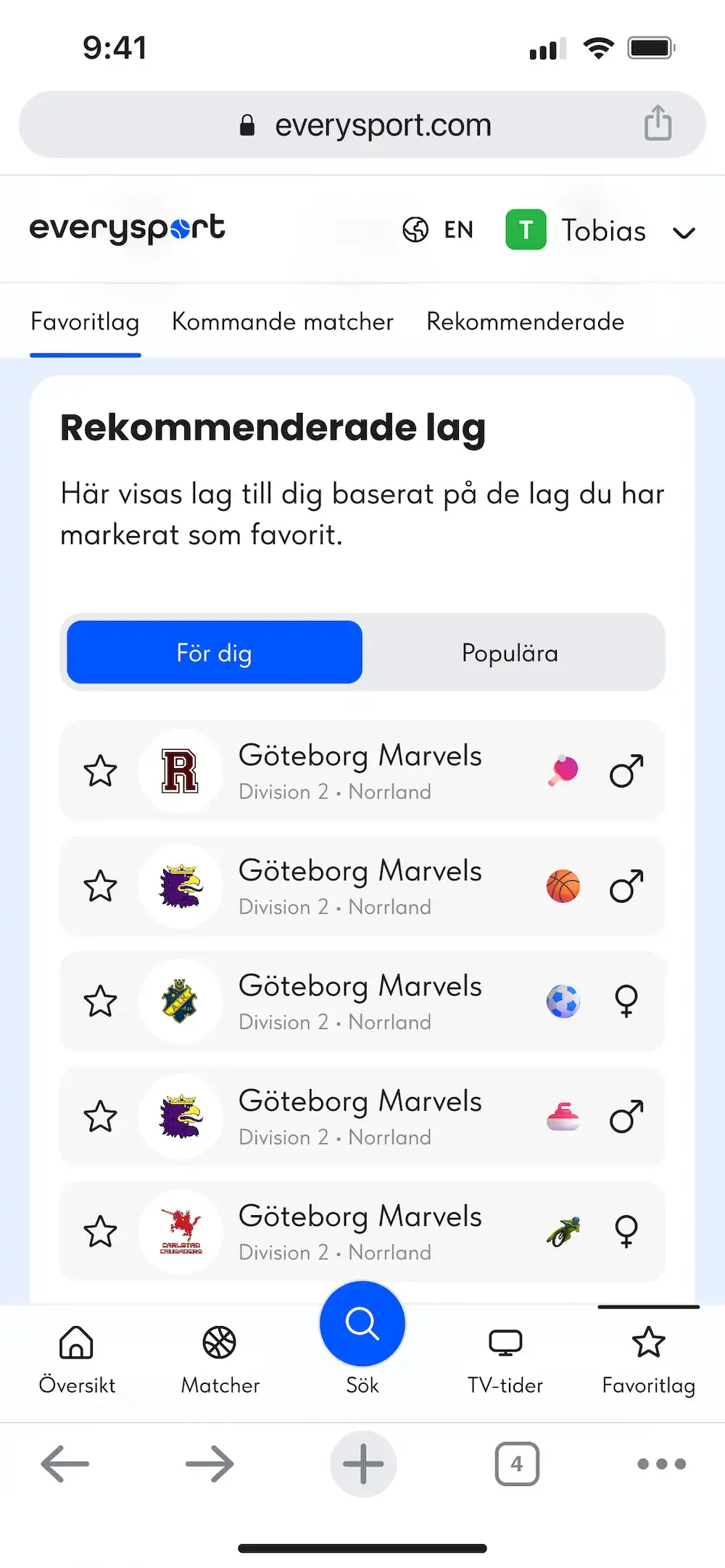Open the browser tabs overview
This screenshot has height=1568, width=725.
tap(517, 1464)
